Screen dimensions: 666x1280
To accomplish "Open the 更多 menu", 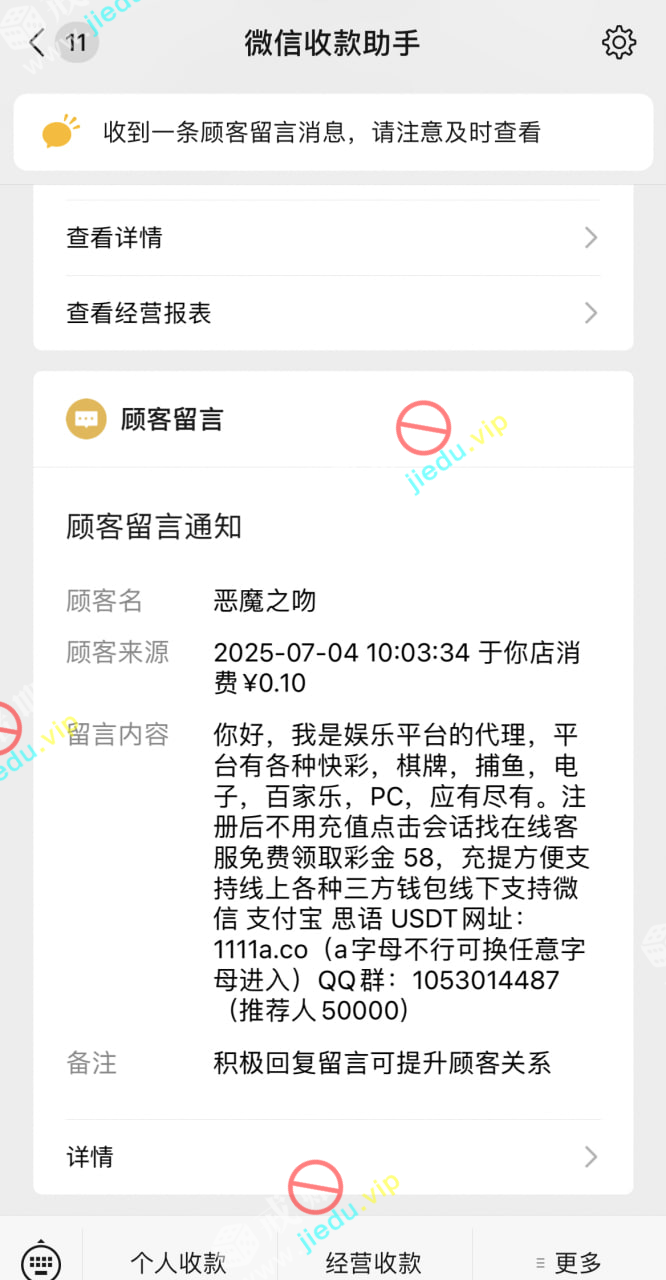I will 568,1262.
